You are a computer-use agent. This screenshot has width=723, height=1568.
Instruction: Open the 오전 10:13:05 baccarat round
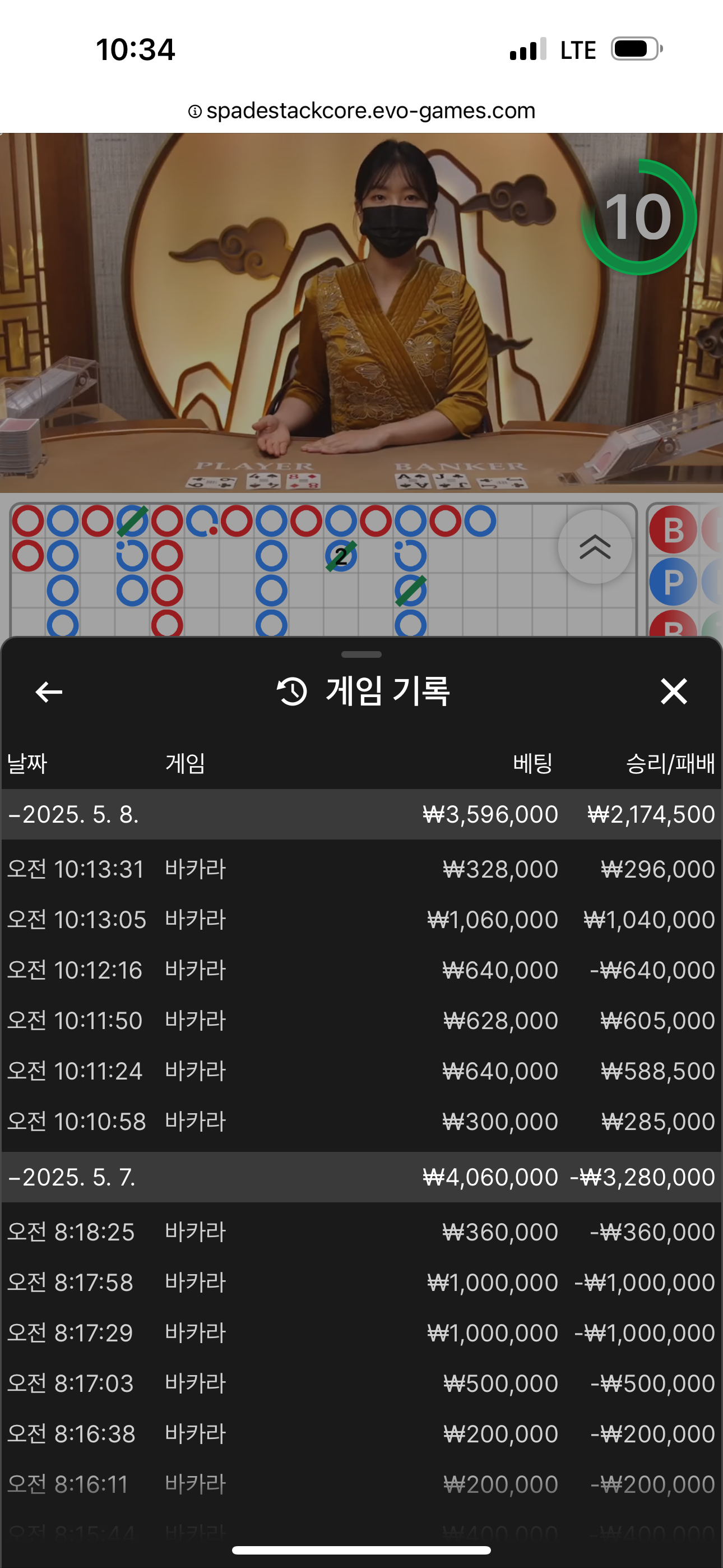click(x=361, y=919)
